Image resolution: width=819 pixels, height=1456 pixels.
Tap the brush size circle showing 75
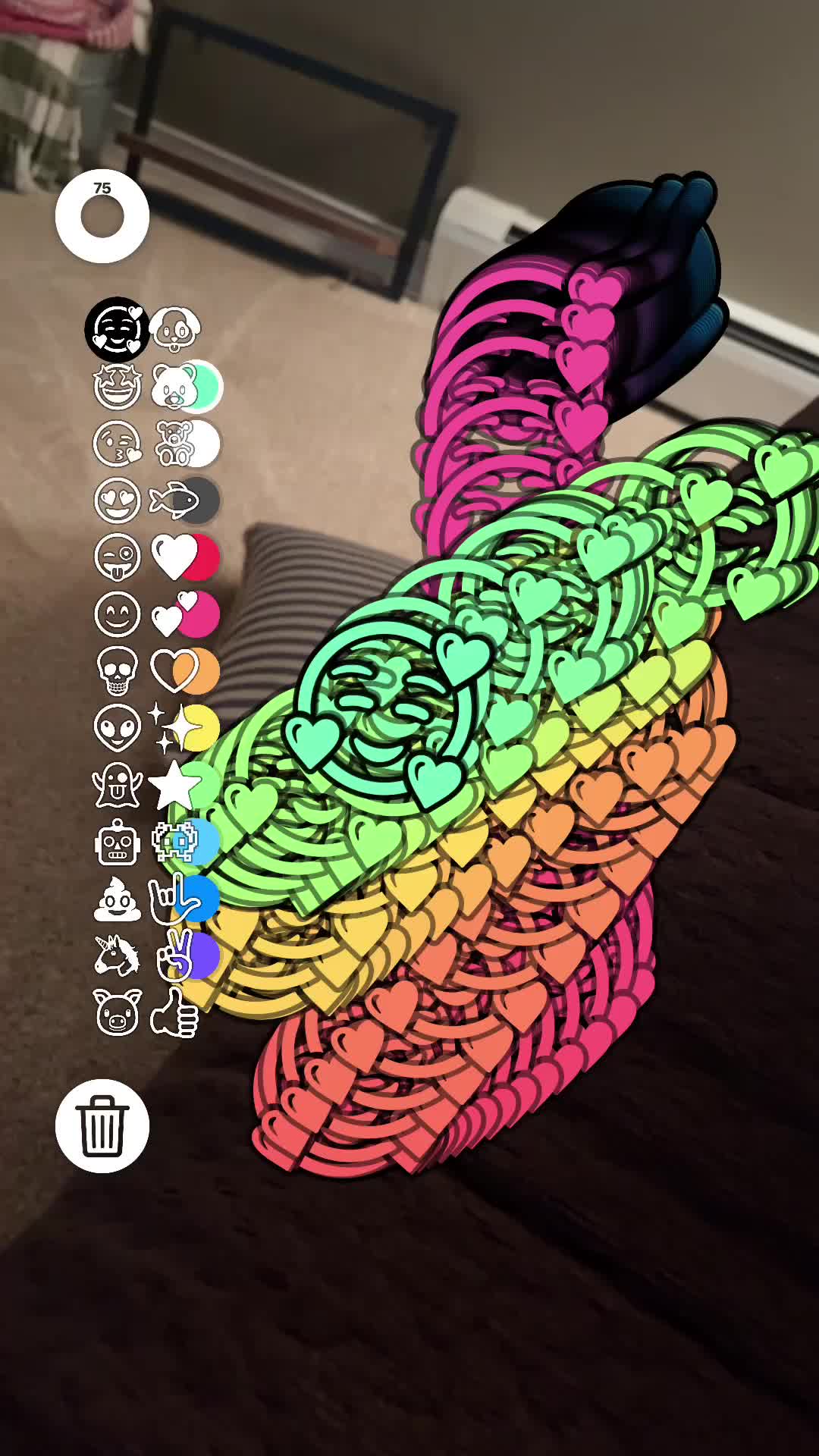[x=102, y=216]
